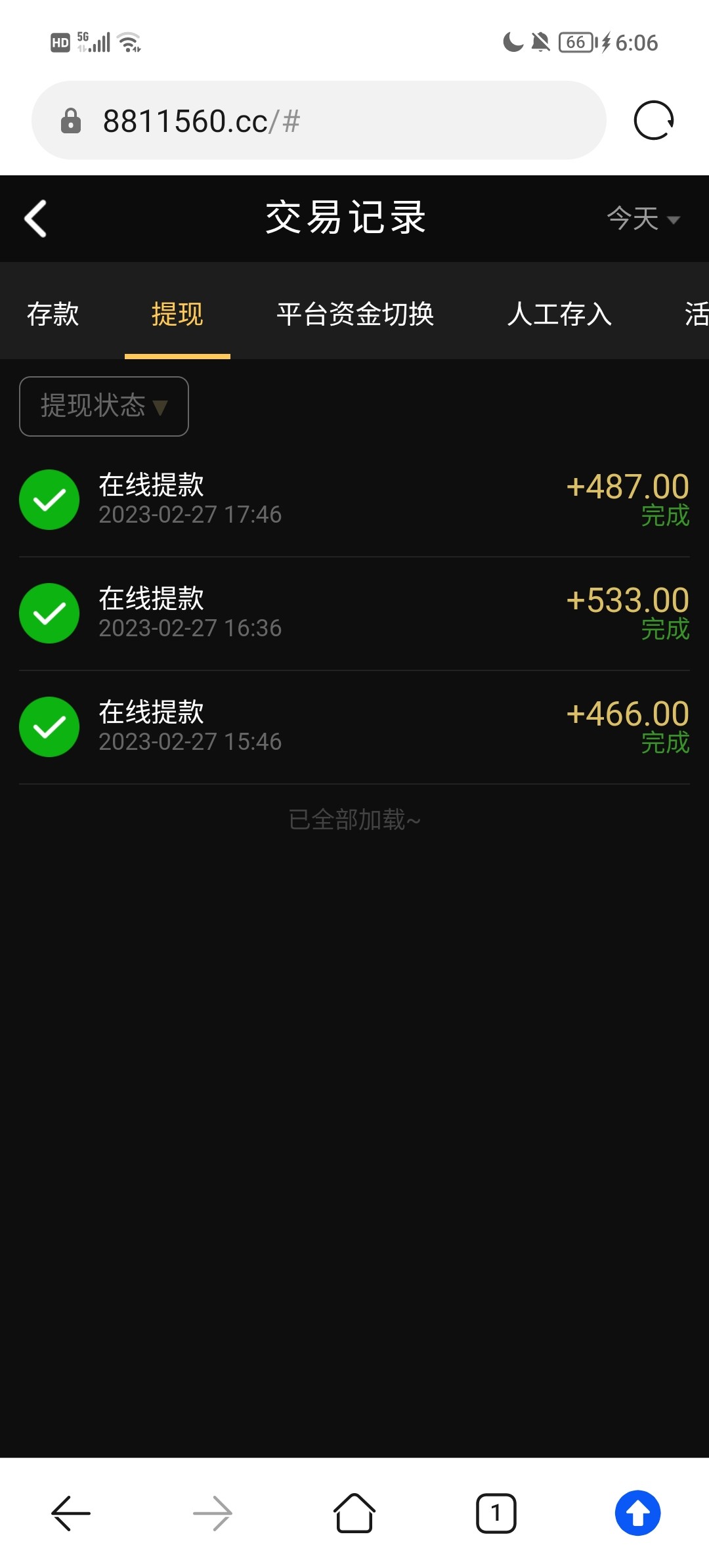View the 16:36 withdrawal of +533.00

point(354,613)
